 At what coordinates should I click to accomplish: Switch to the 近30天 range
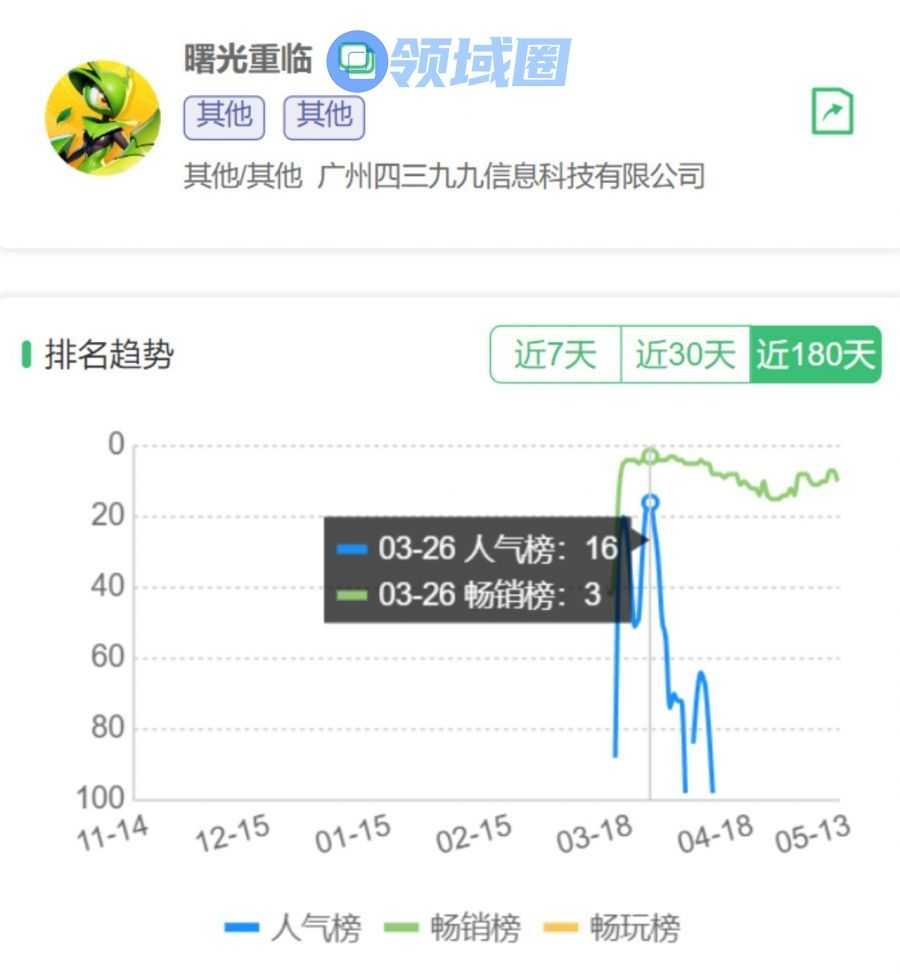pyautogui.click(x=685, y=355)
